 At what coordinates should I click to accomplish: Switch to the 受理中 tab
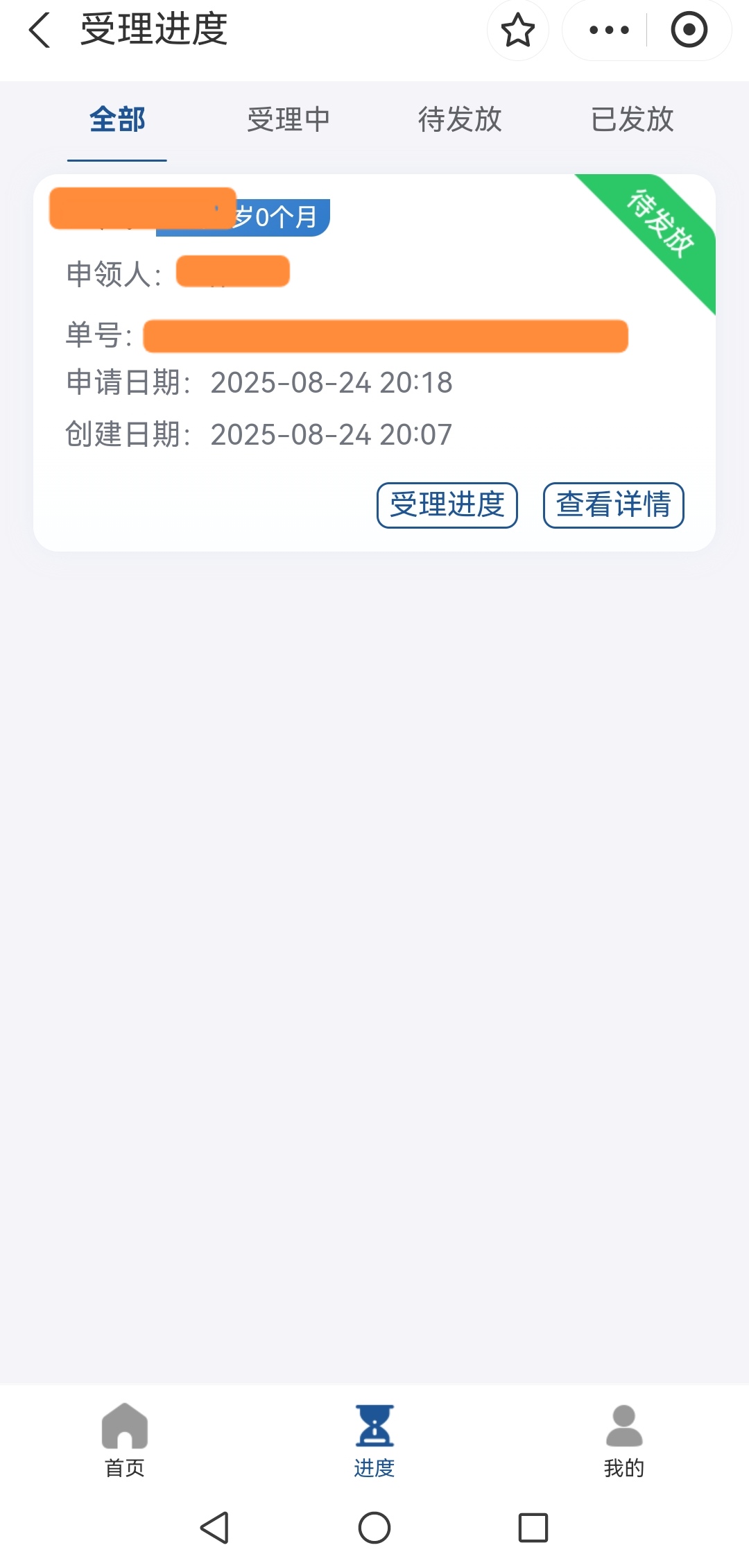(x=289, y=119)
